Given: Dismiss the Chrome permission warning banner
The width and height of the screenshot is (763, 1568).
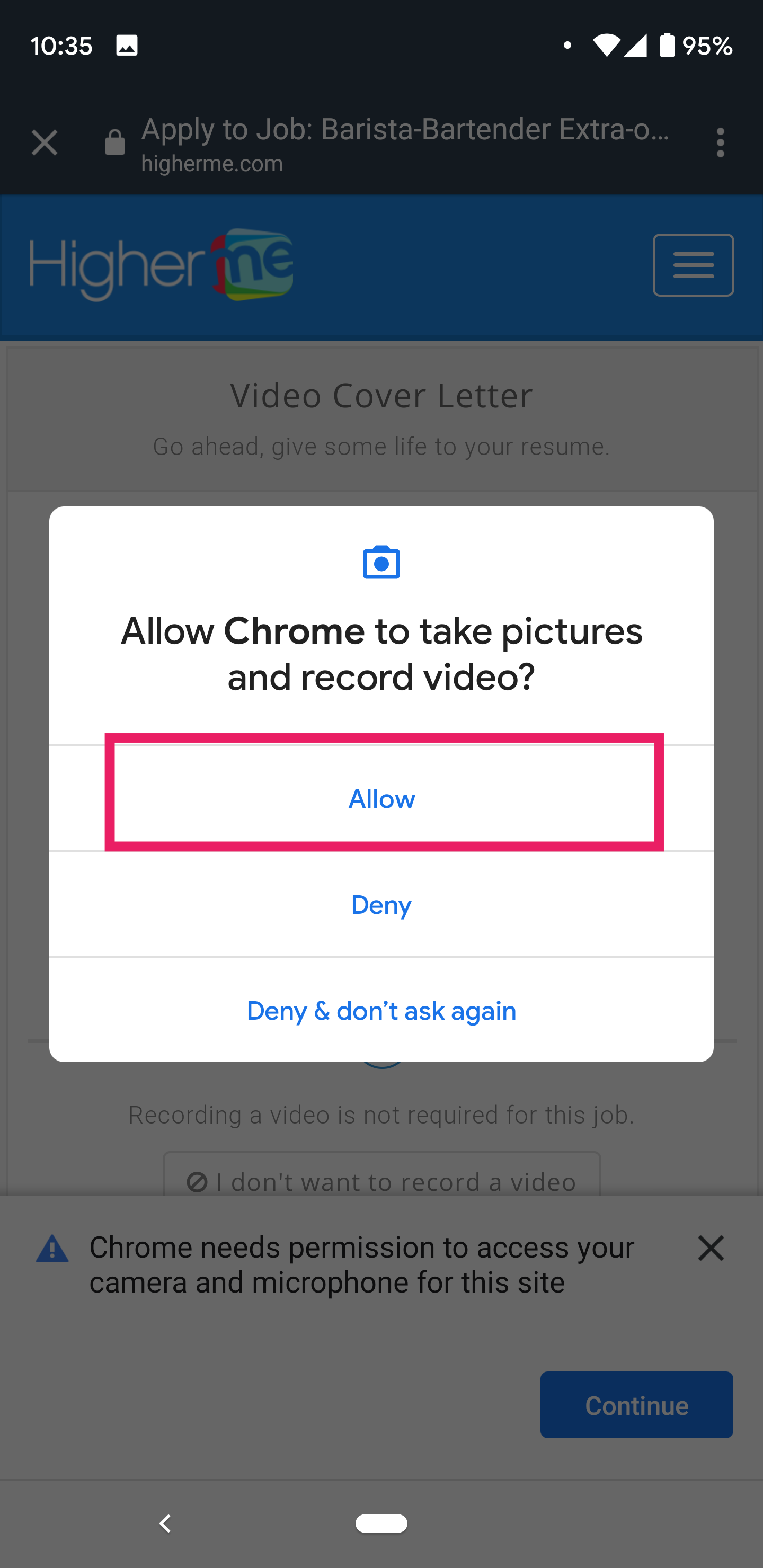Looking at the screenshot, I should point(711,1249).
